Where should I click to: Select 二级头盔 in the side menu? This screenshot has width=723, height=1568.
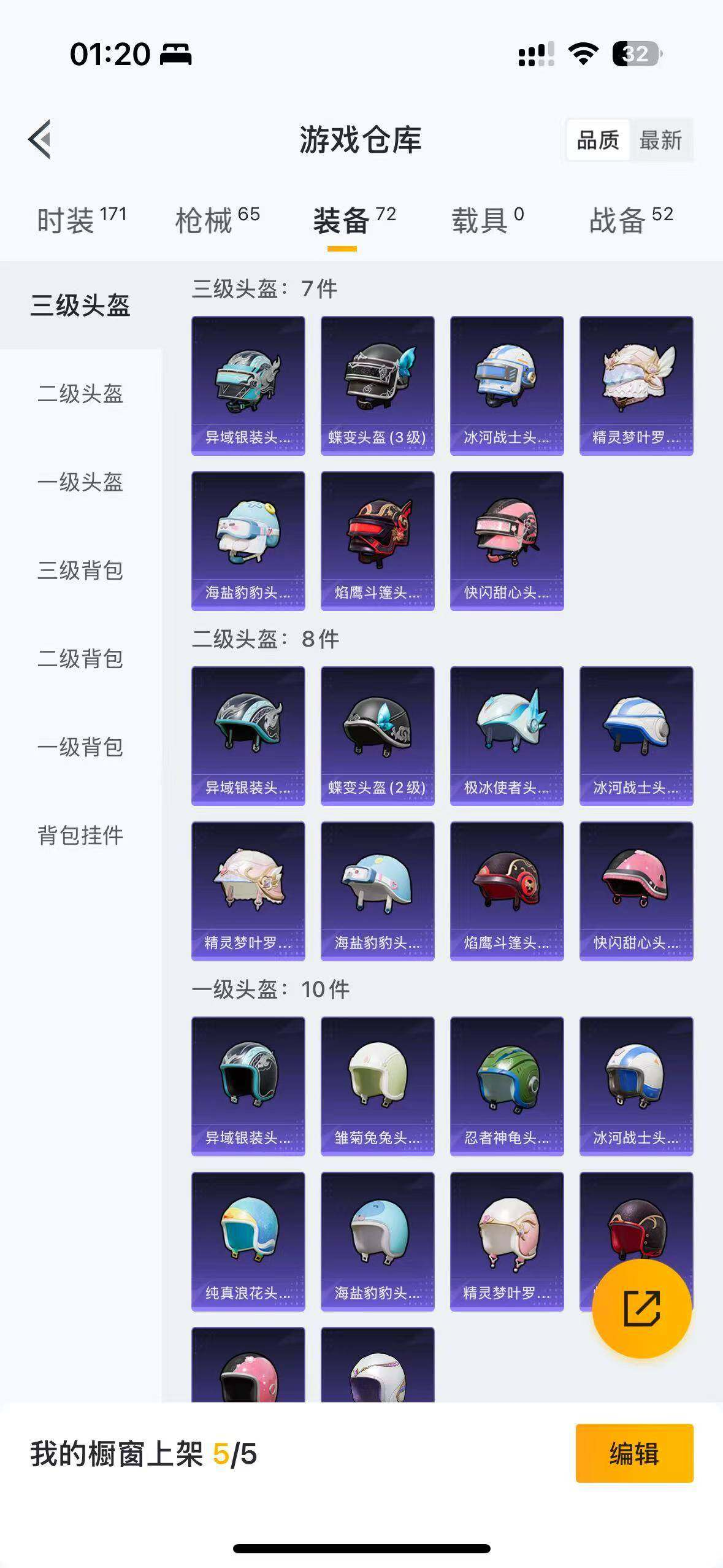(x=80, y=394)
